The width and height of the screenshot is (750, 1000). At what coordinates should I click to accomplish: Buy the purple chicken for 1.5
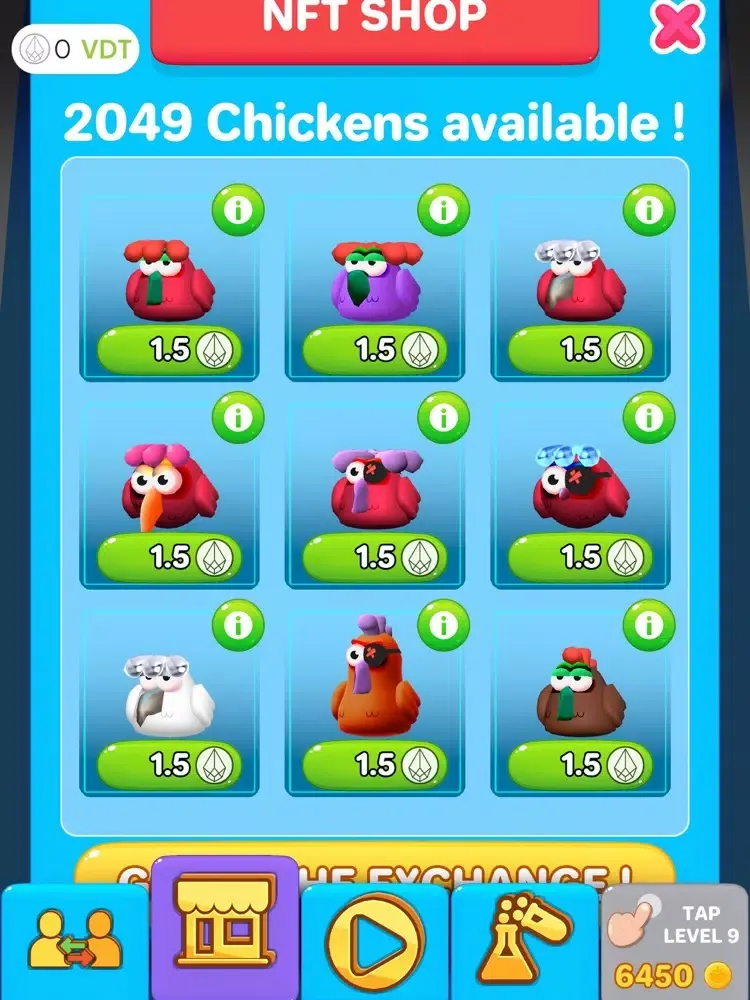374,349
